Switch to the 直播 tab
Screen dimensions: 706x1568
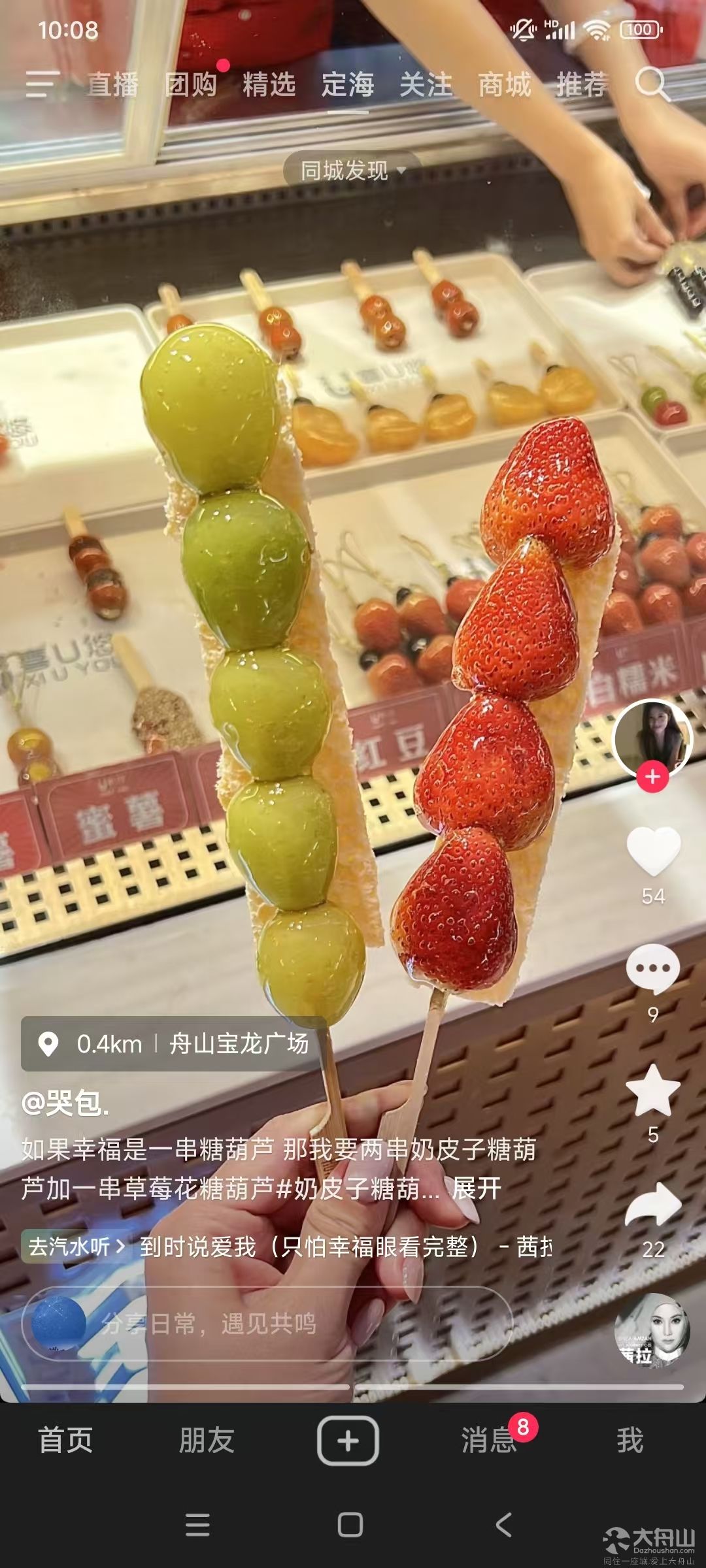[112, 85]
